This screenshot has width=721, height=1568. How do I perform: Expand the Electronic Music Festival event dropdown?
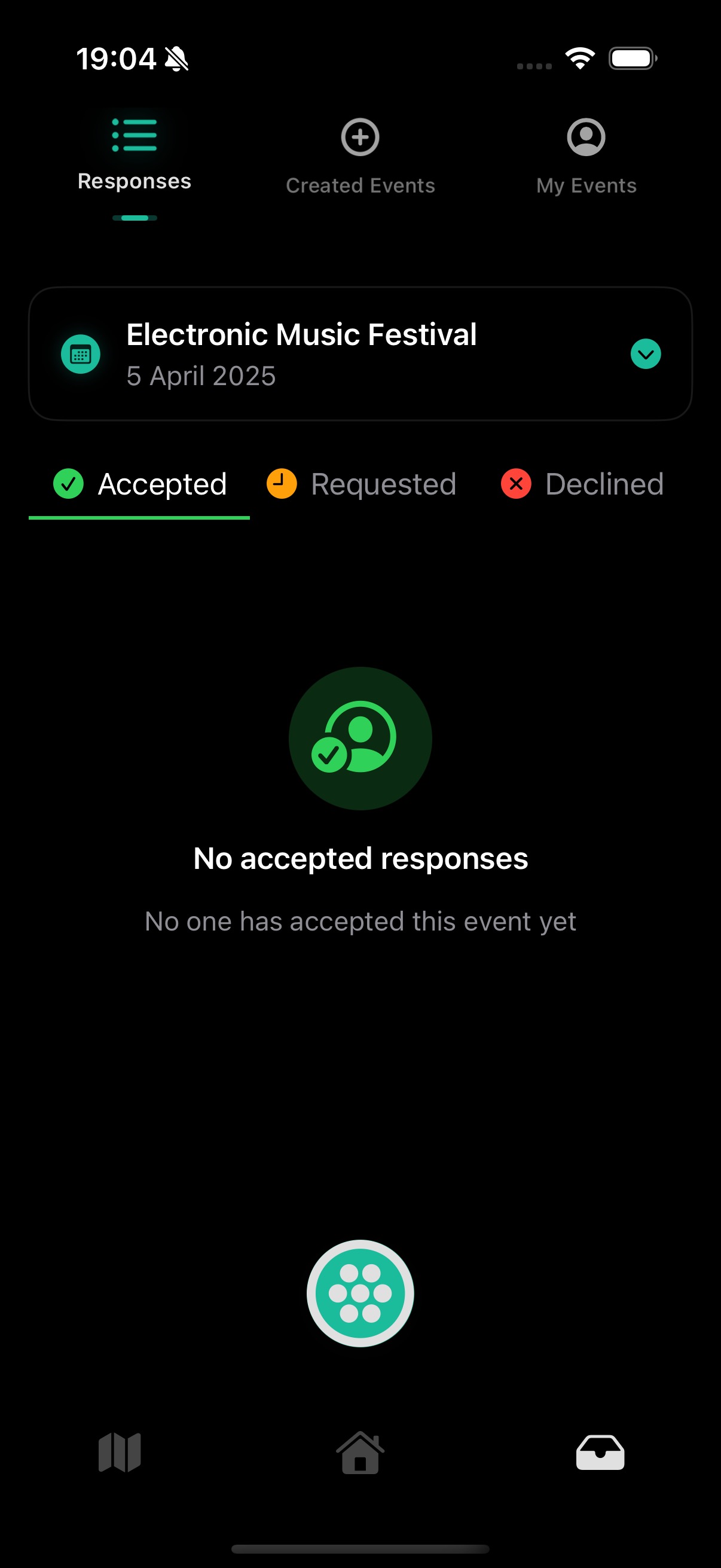[x=646, y=353]
